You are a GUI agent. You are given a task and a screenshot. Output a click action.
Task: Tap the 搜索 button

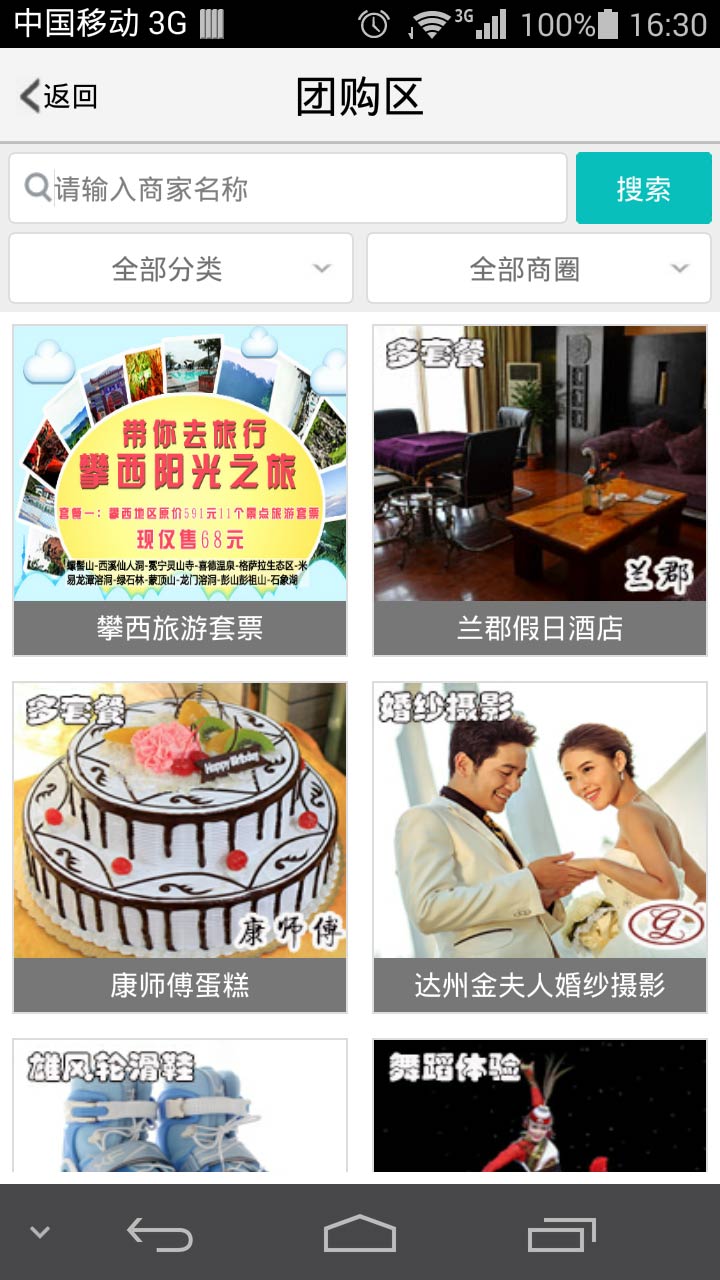coord(643,188)
